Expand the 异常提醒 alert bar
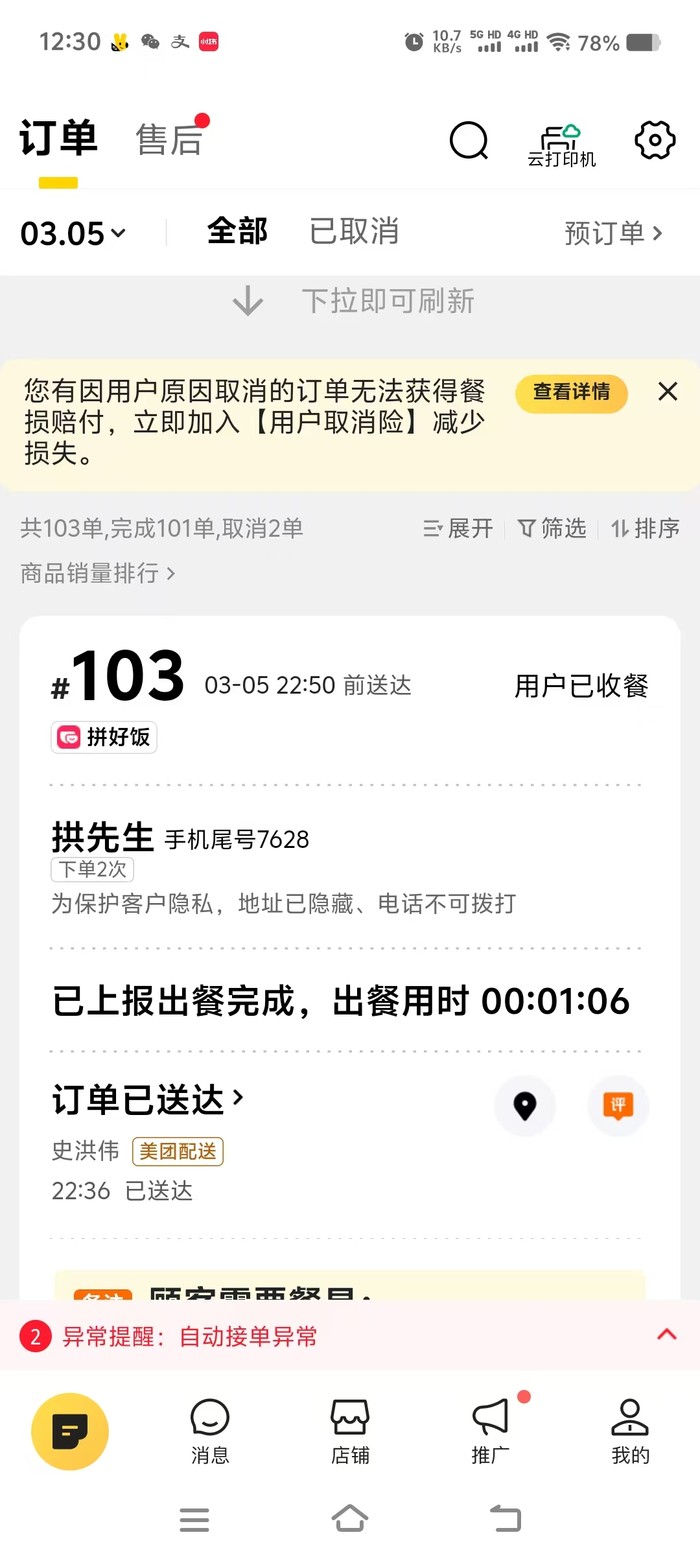The width and height of the screenshot is (700, 1561). pos(666,1336)
